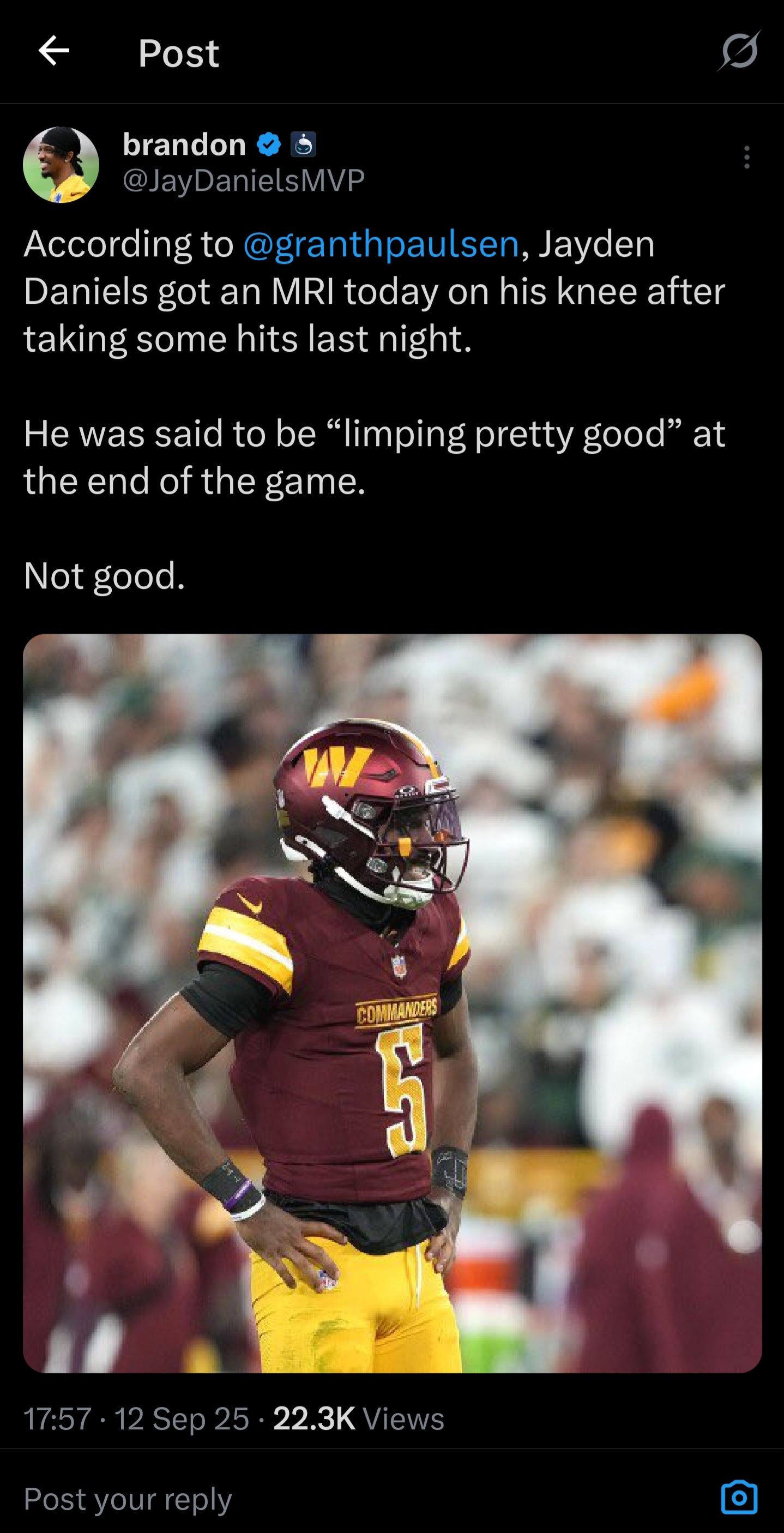Open brandon's profile picture

pyautogui.click(x=61, y=165)
